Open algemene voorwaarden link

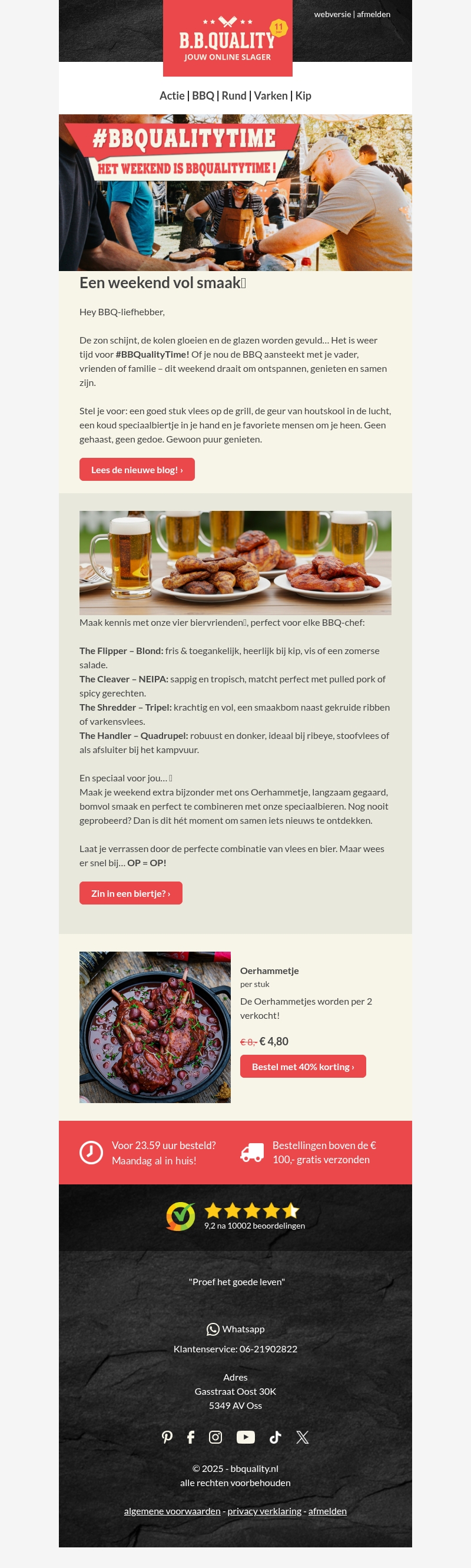click(x=173, y=1511)
